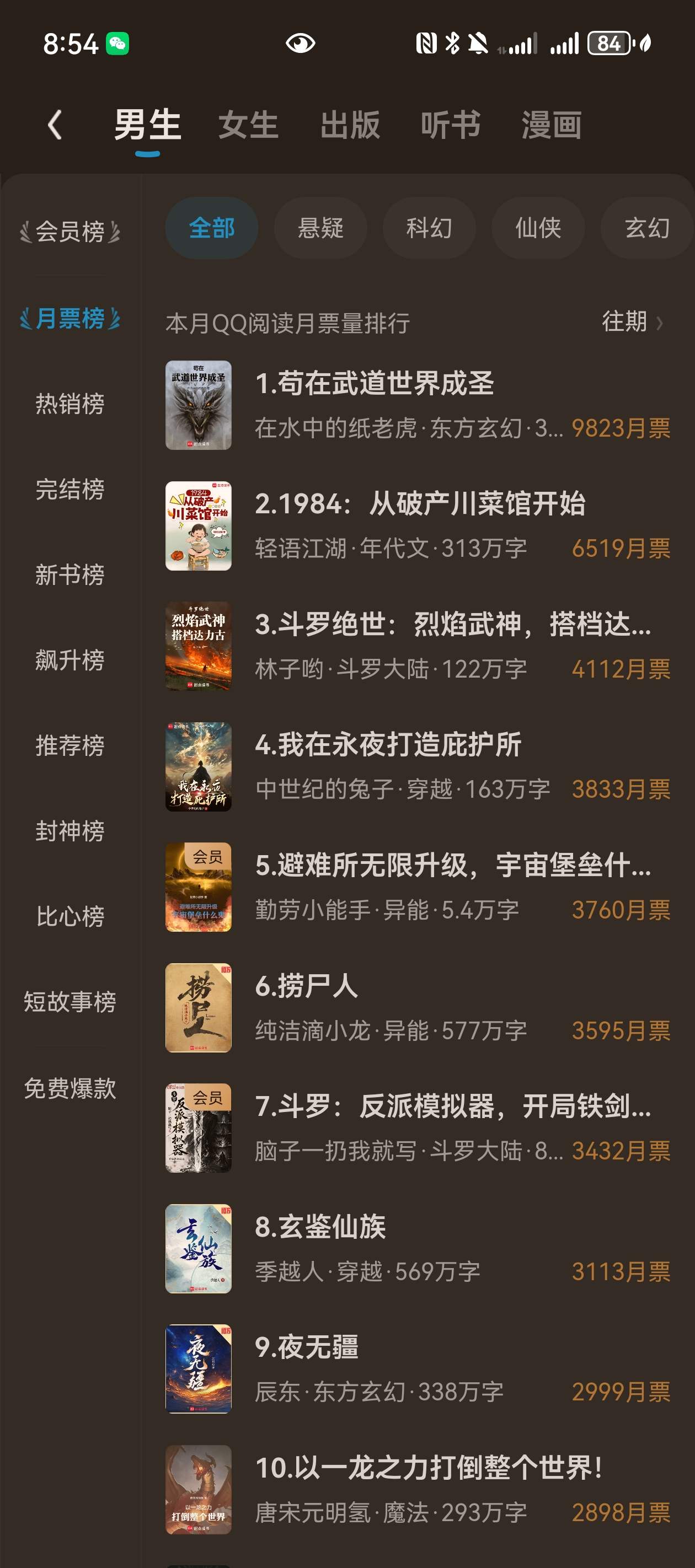Open the 漫画 tab

(552, 125)
